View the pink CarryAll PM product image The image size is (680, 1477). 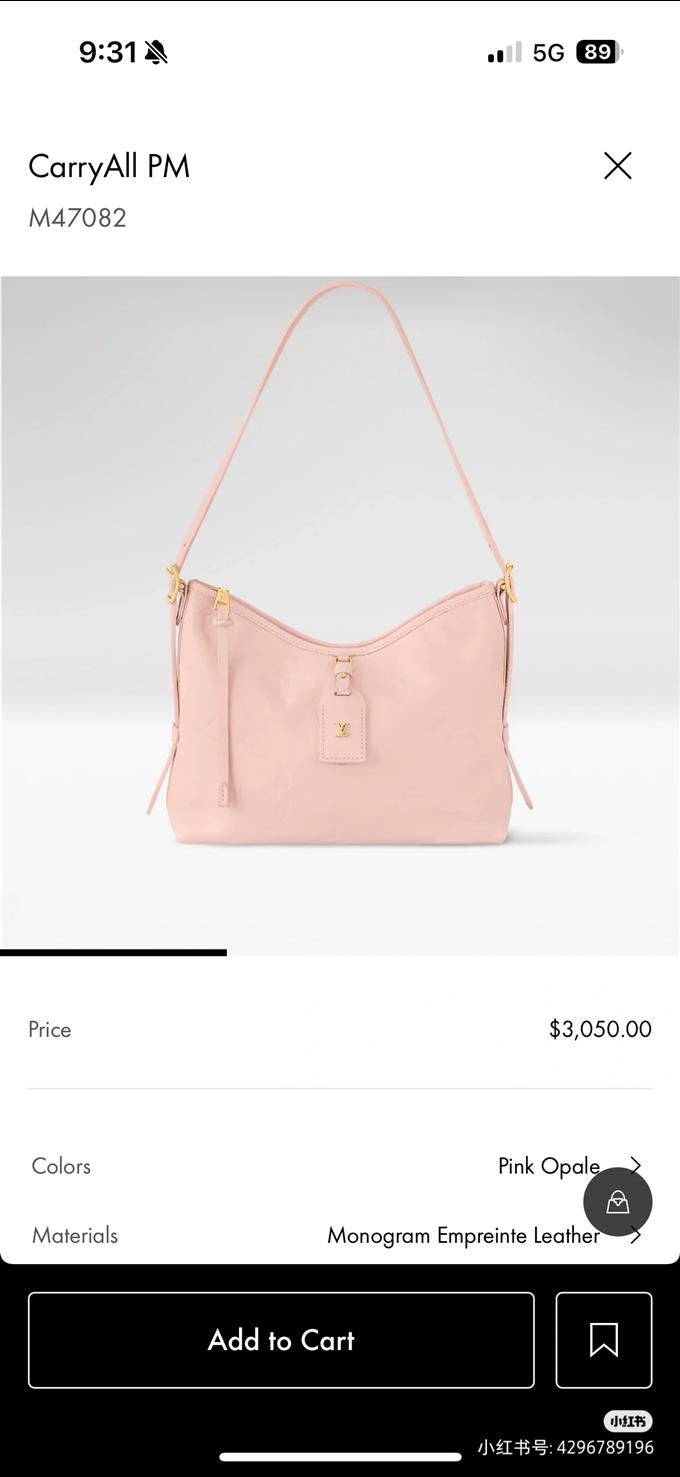340,615
